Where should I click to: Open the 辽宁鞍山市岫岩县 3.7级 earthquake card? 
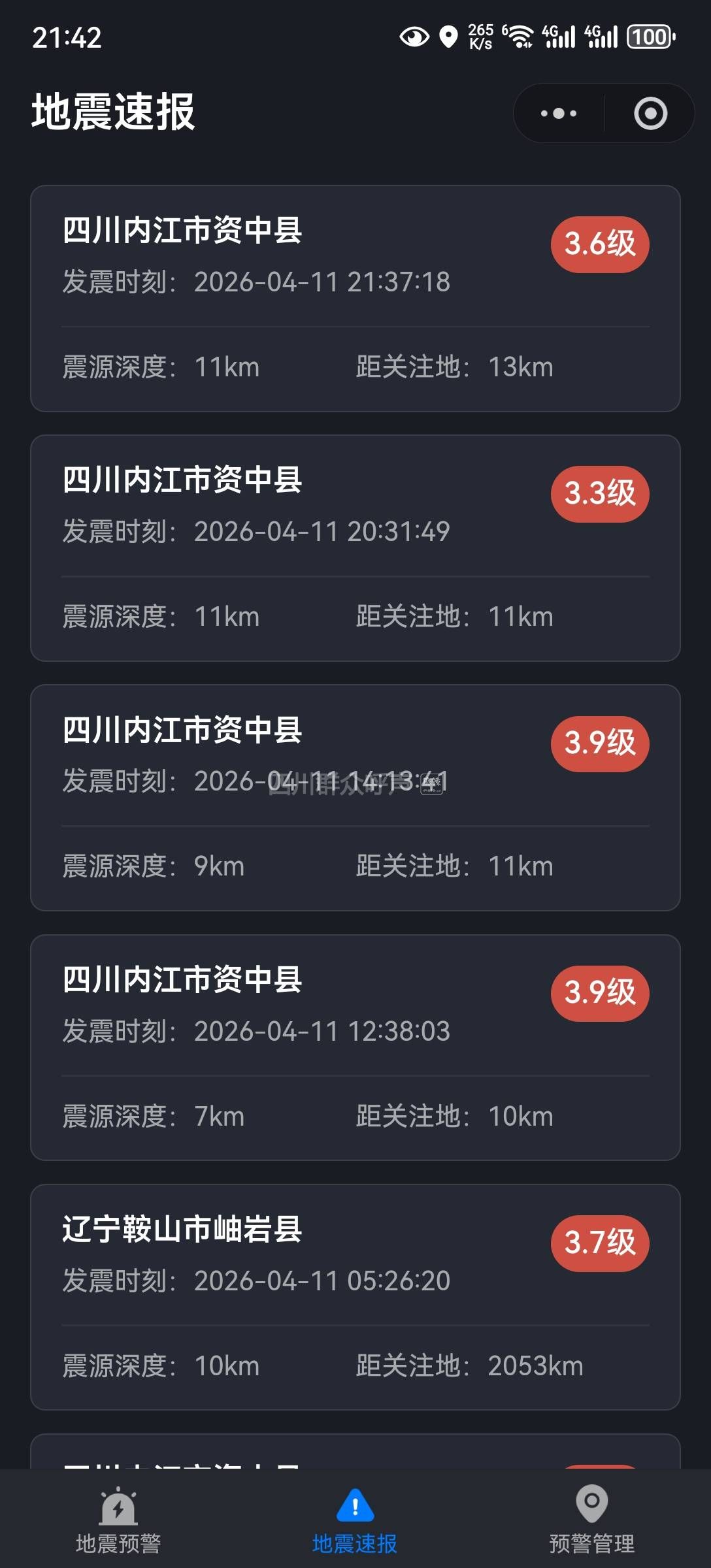click(355, 1297)
